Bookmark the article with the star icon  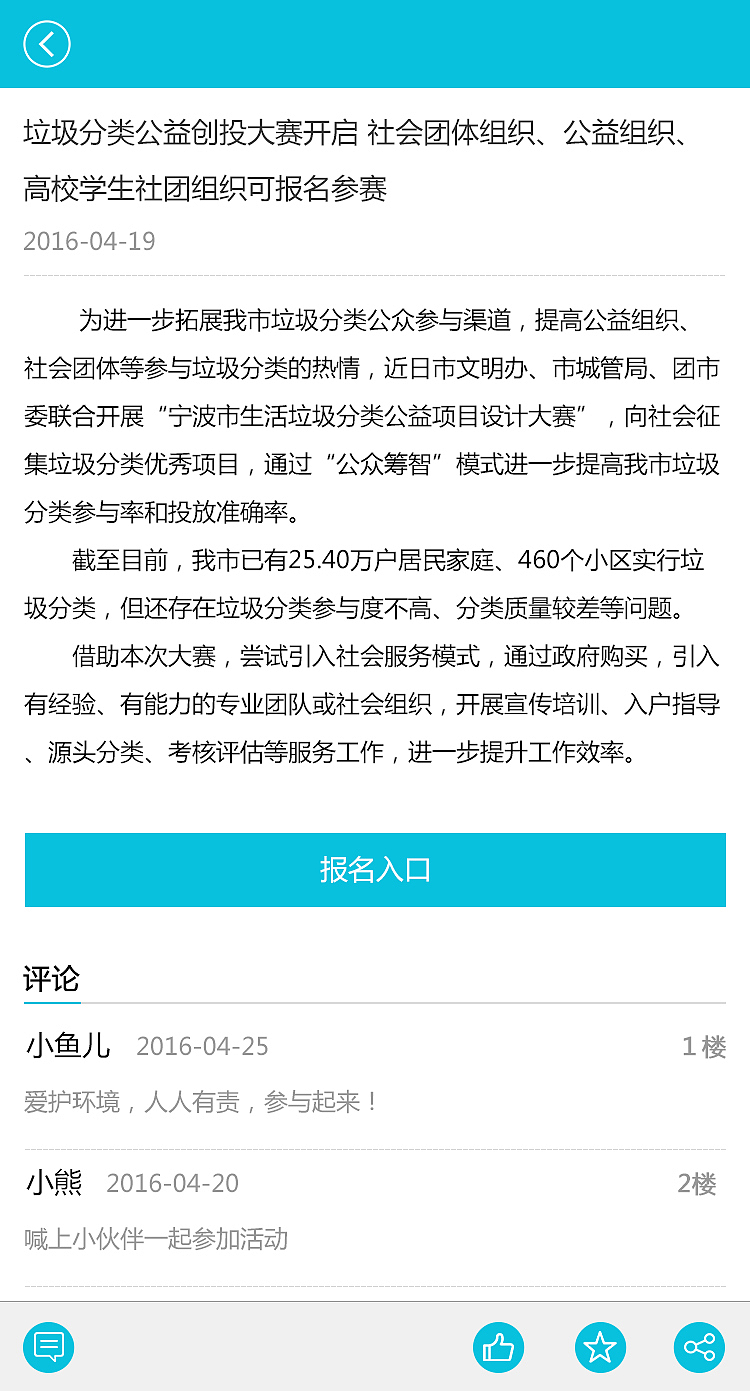tap(600, 1346)
